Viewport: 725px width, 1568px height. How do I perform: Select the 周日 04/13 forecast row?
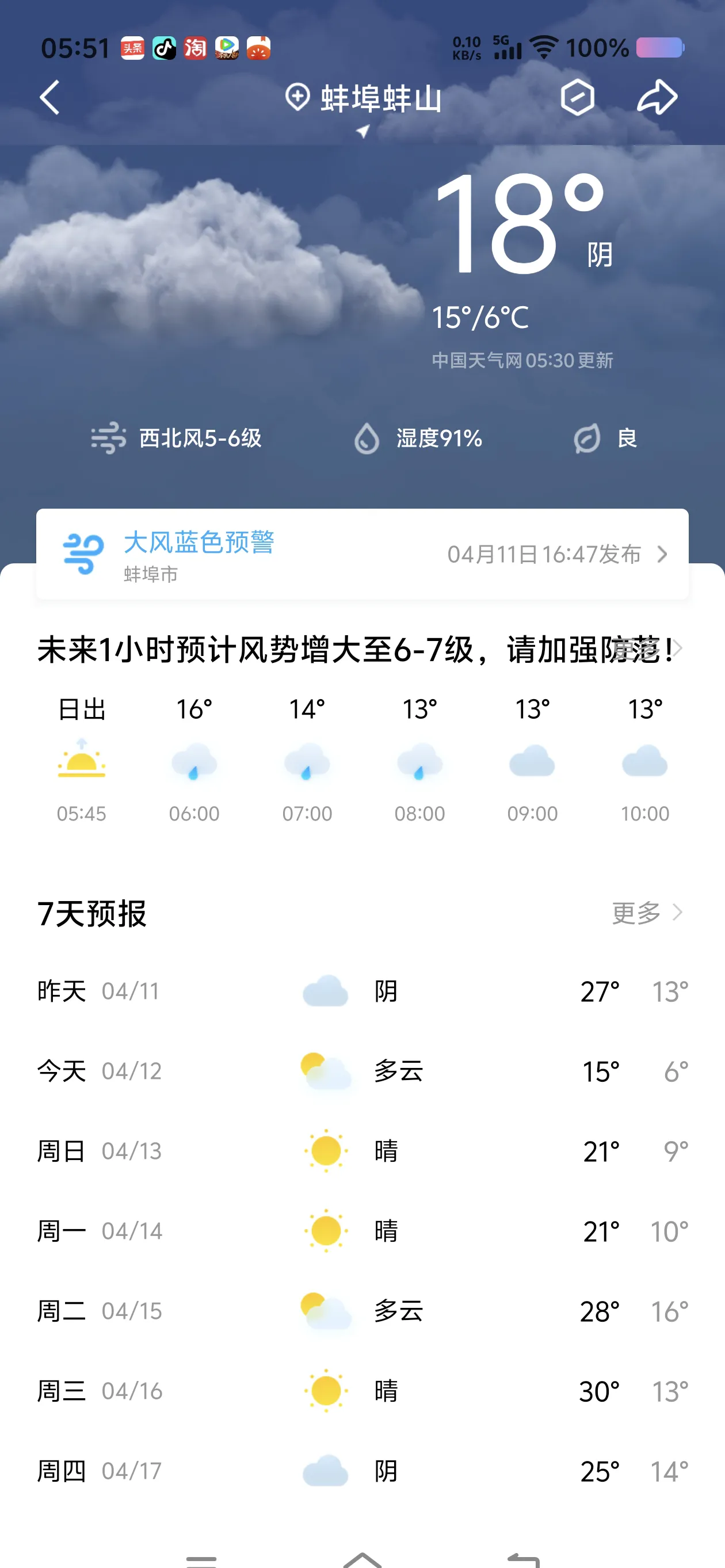(362, 1151)
